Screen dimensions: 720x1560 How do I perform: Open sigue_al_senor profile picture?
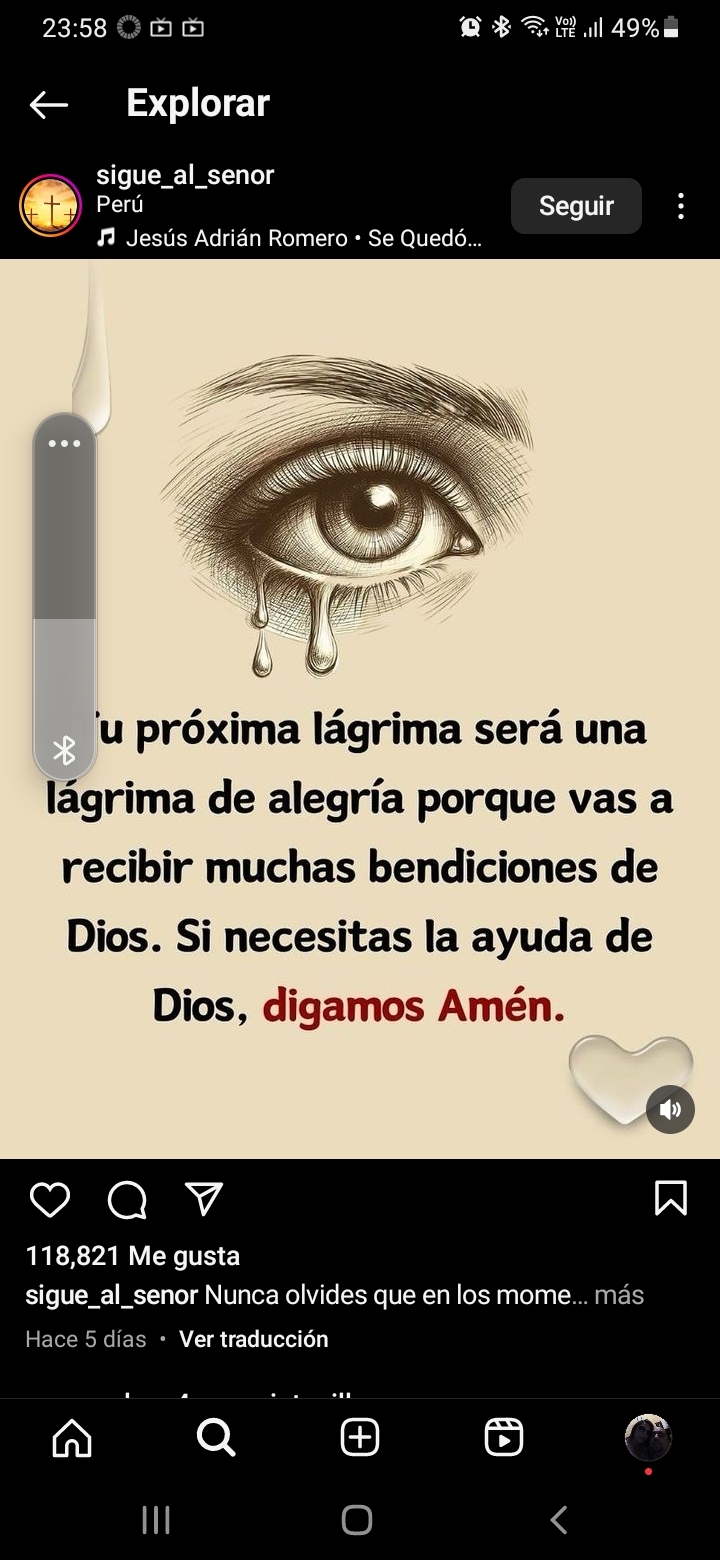(50, 206)
